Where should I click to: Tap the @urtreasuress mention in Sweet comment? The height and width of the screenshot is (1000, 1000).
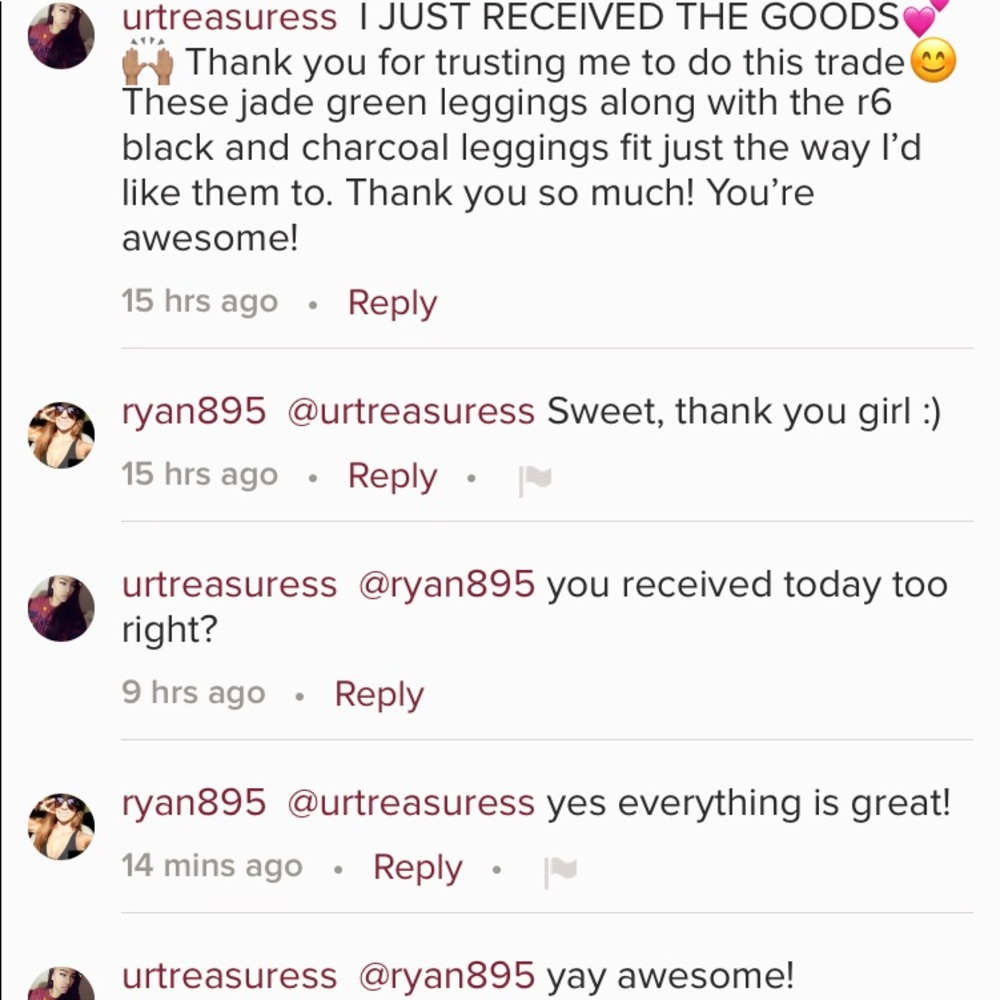(x=410, y=412)
